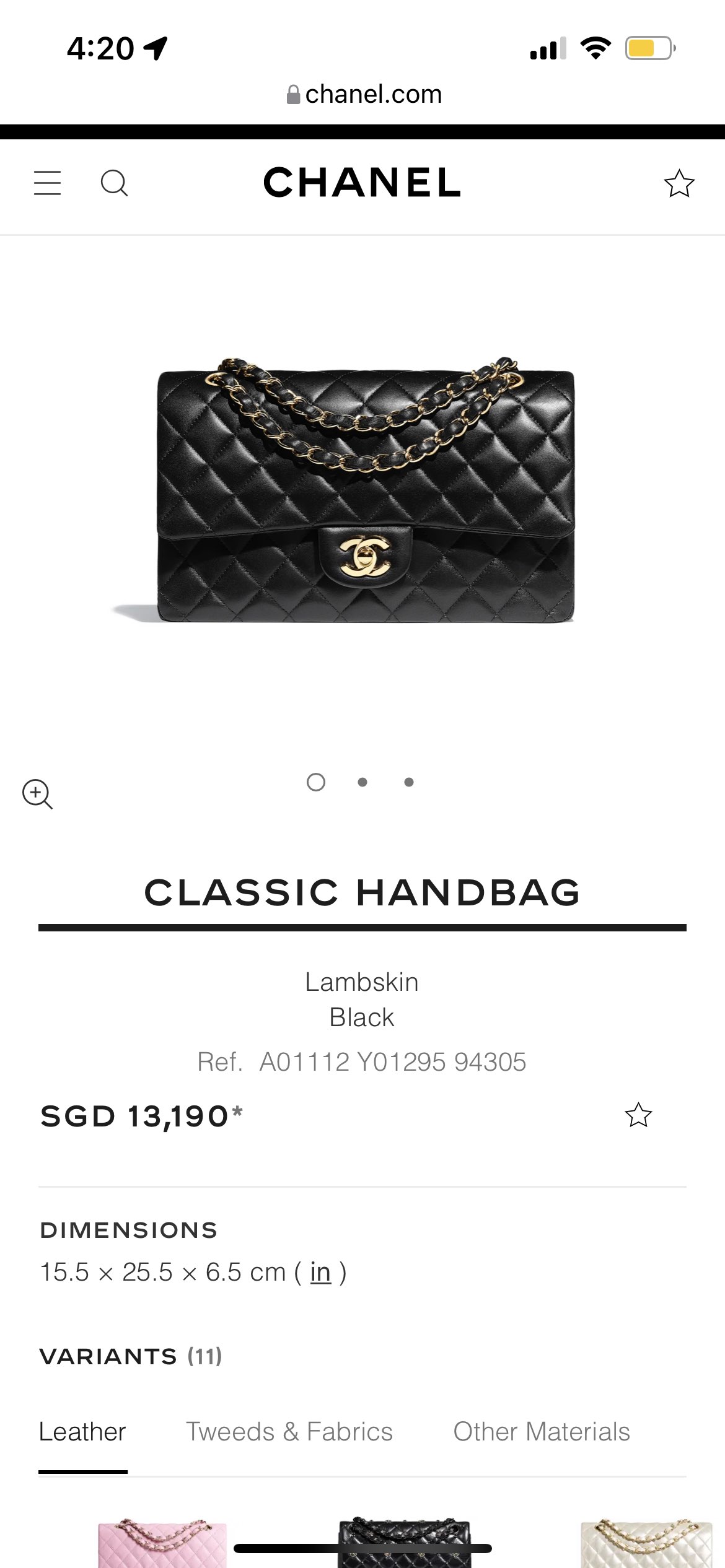This screenshot has width=725, height=1568.
Task: Open the hamburger menu
Action: 47,183
